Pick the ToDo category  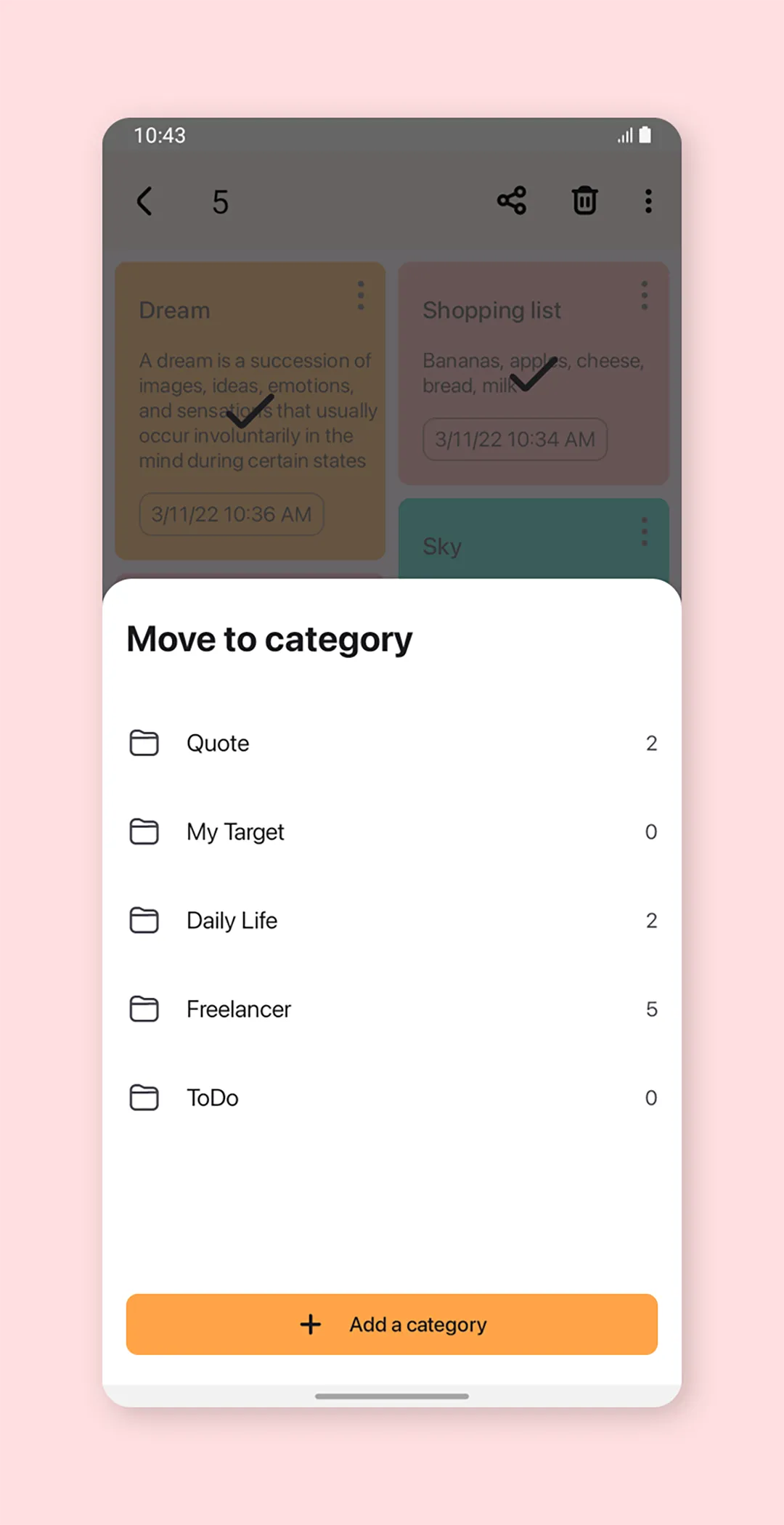coord(392,1097)
